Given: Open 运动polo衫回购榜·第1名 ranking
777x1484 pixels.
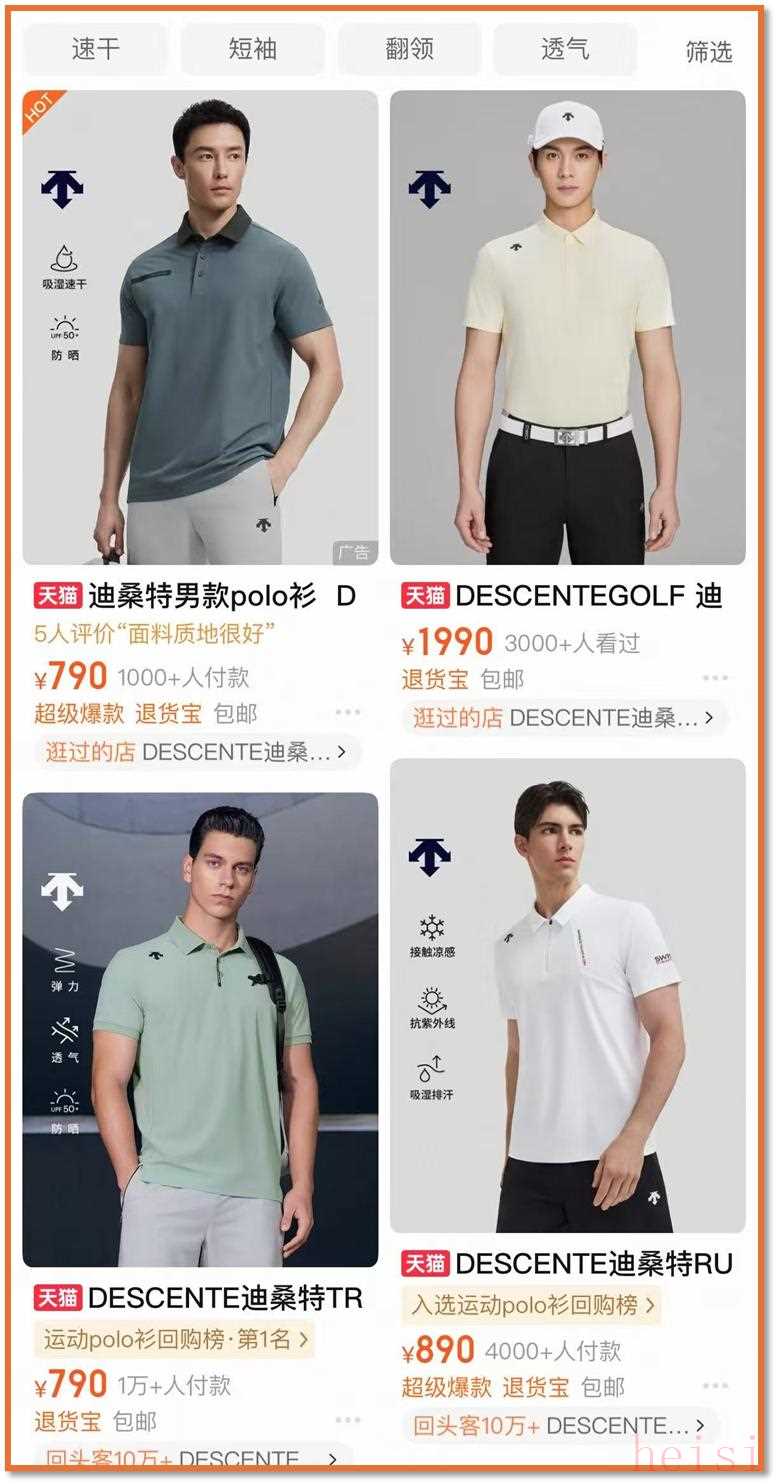Looking at the screenshot, I should pyautogui.click(x=175, y=1339).
